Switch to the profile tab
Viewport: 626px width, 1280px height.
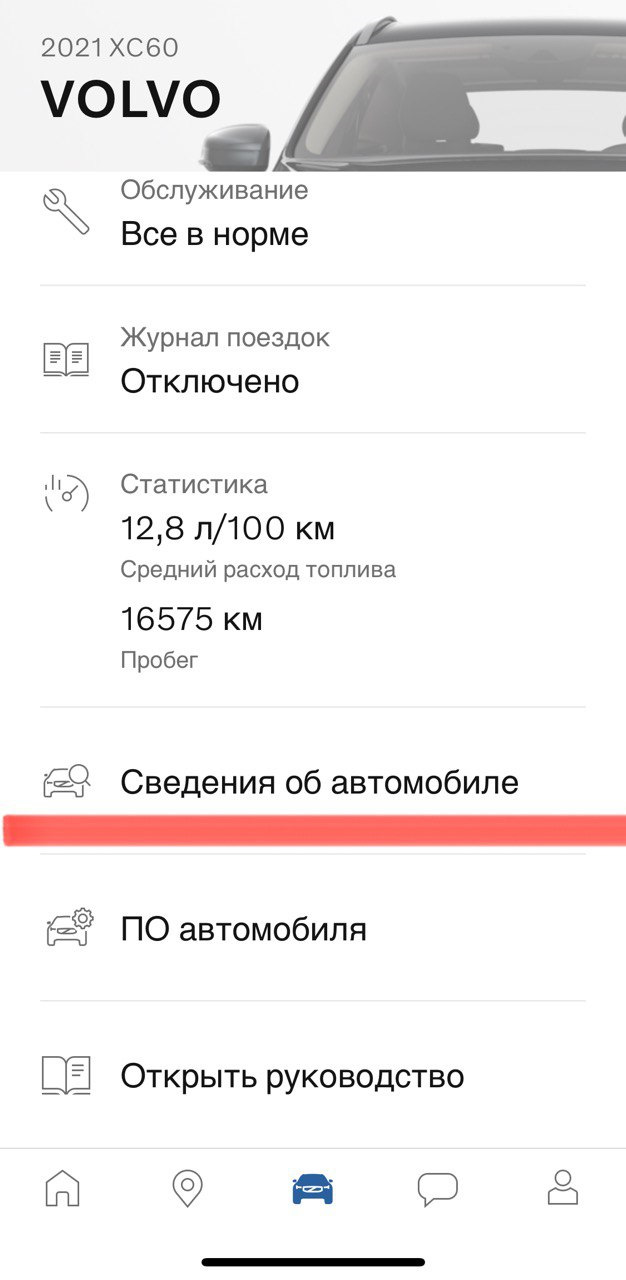pyautogui.click(x=563, y=1188)
